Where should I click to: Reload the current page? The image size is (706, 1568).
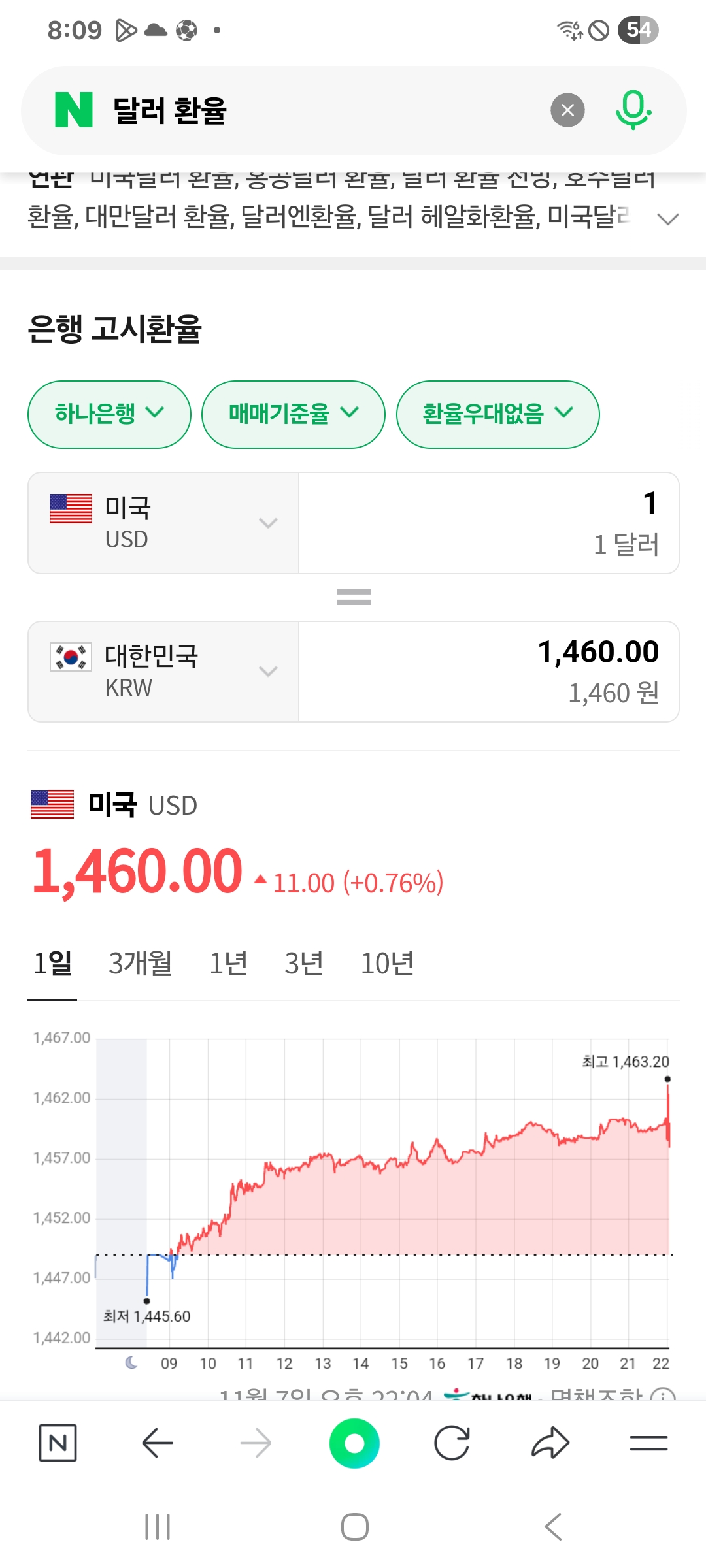point(452,1443)
